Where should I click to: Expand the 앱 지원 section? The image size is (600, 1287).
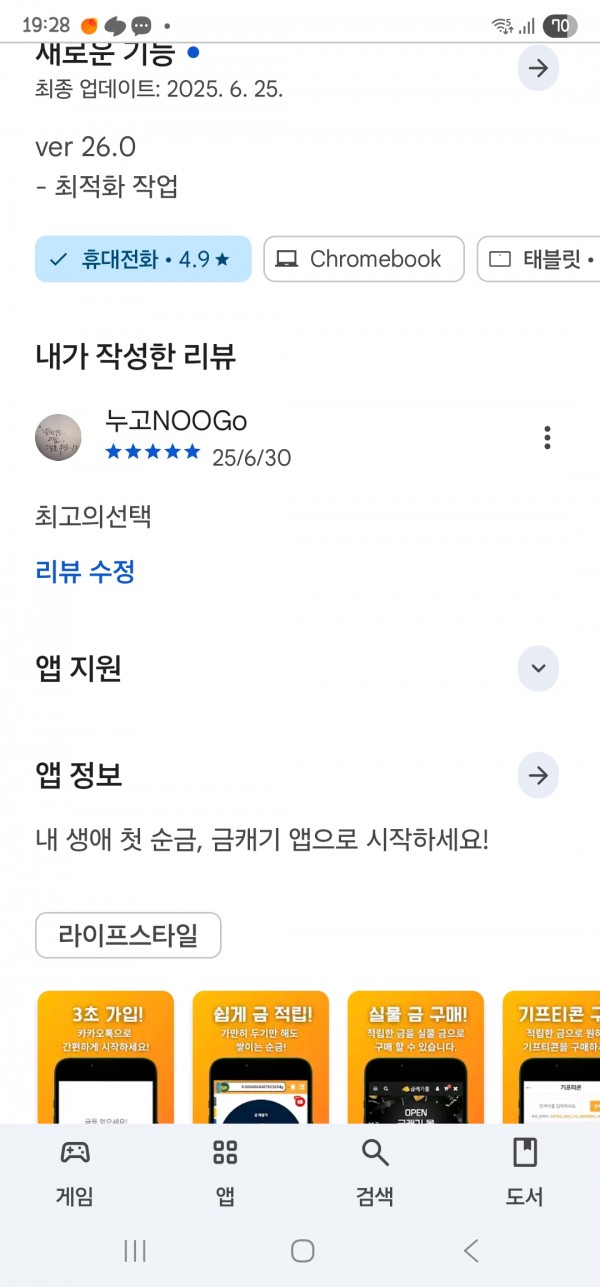pos(538,668)
